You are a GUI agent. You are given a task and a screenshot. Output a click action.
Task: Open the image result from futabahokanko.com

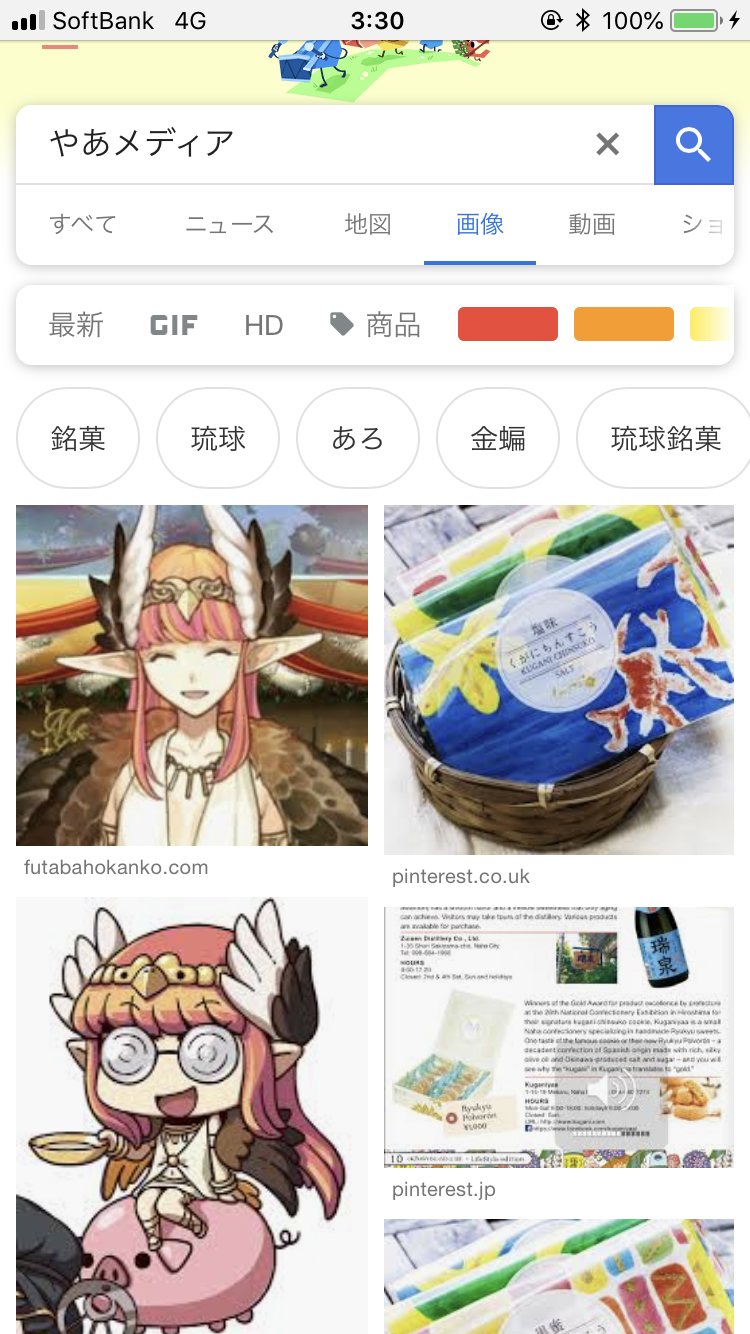tap(192, 675)
